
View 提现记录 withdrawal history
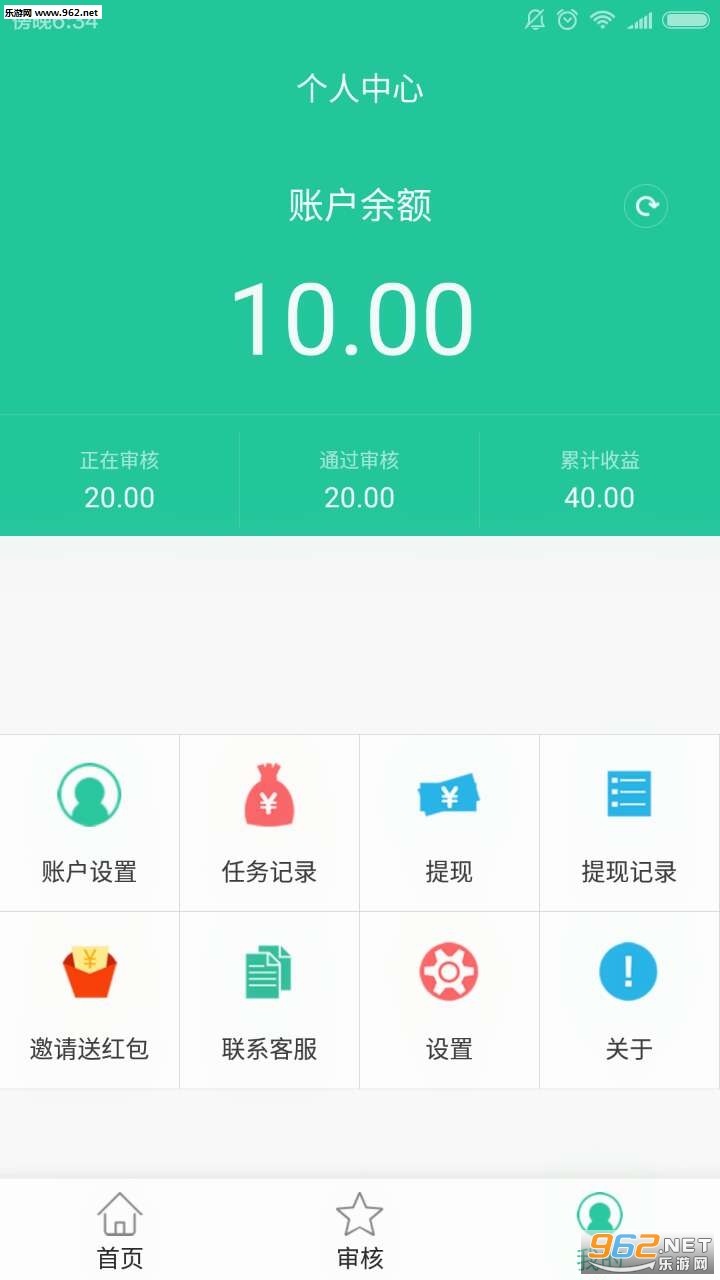coord(629,822)
